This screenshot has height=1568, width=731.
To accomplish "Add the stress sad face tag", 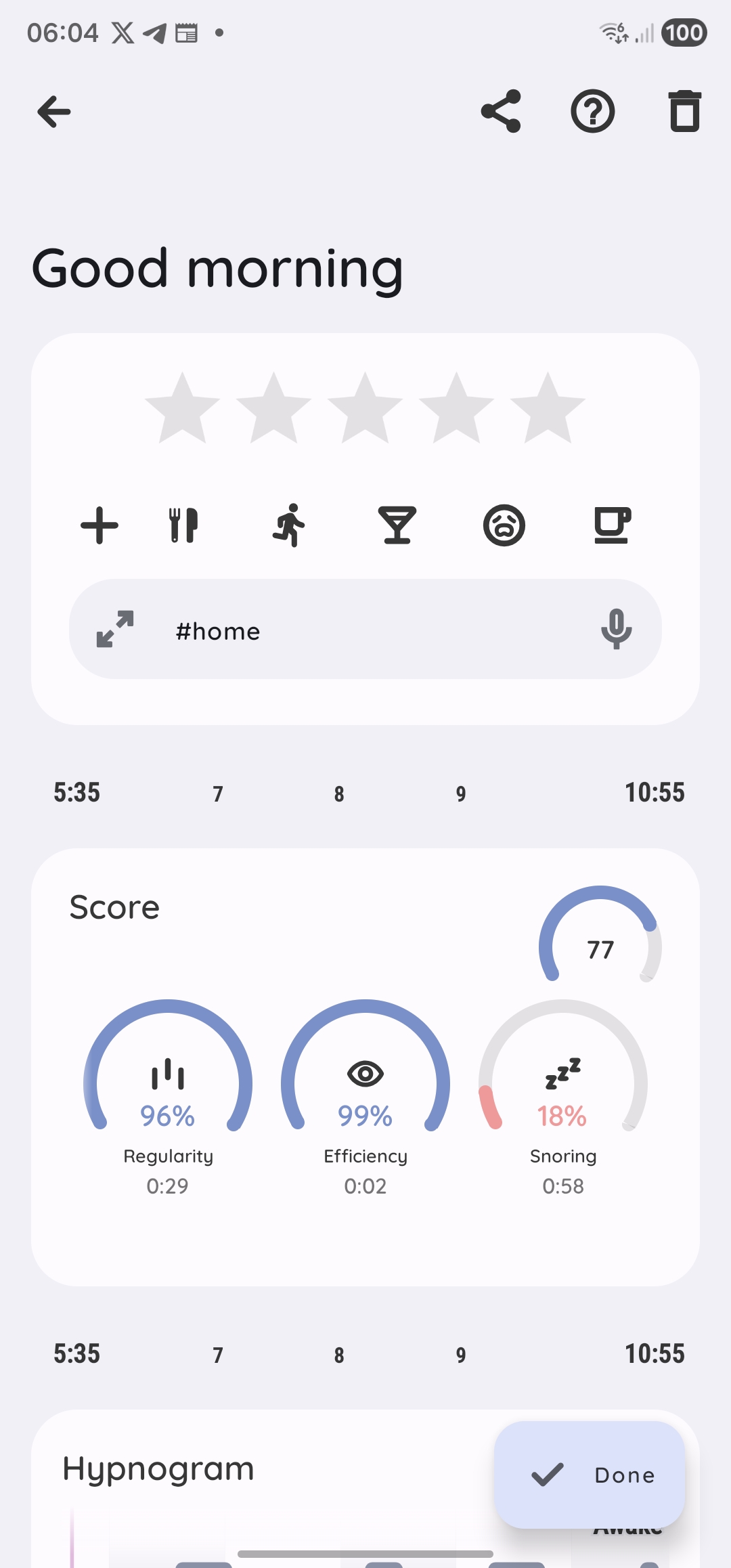I will tap(504, 525).
